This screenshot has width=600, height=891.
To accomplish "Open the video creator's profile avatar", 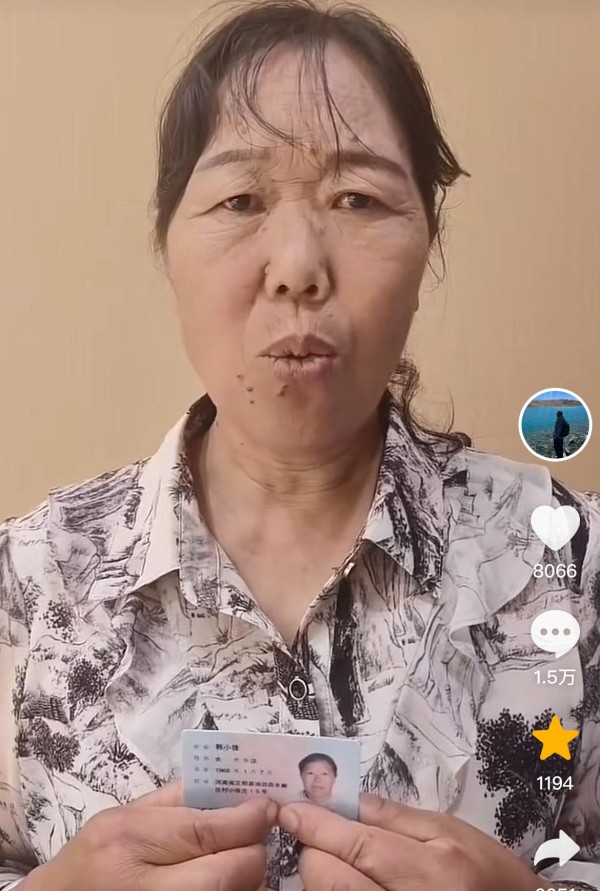I will (x=555, y=424).
